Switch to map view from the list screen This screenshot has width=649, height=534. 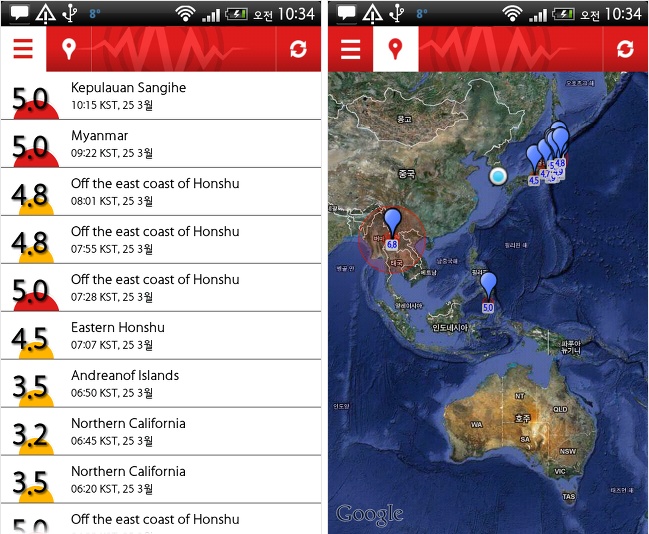pyautogui.click(x=68, y=49)
